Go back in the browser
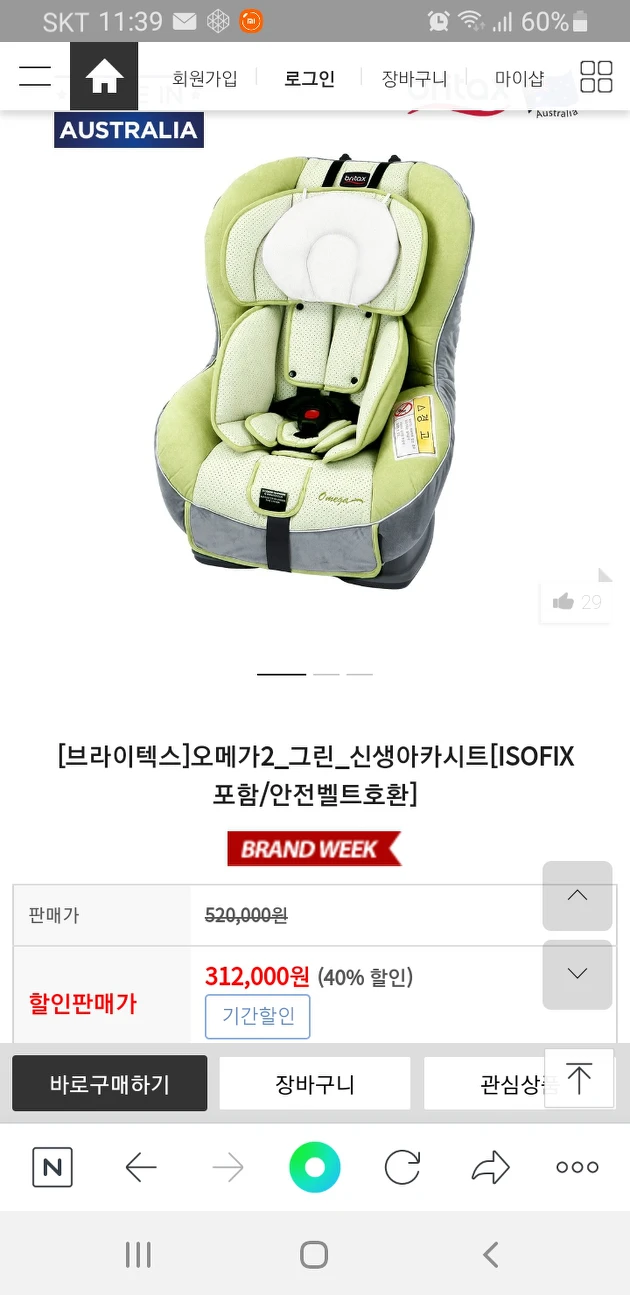 pyautogui.click(x=141, y=1167)
